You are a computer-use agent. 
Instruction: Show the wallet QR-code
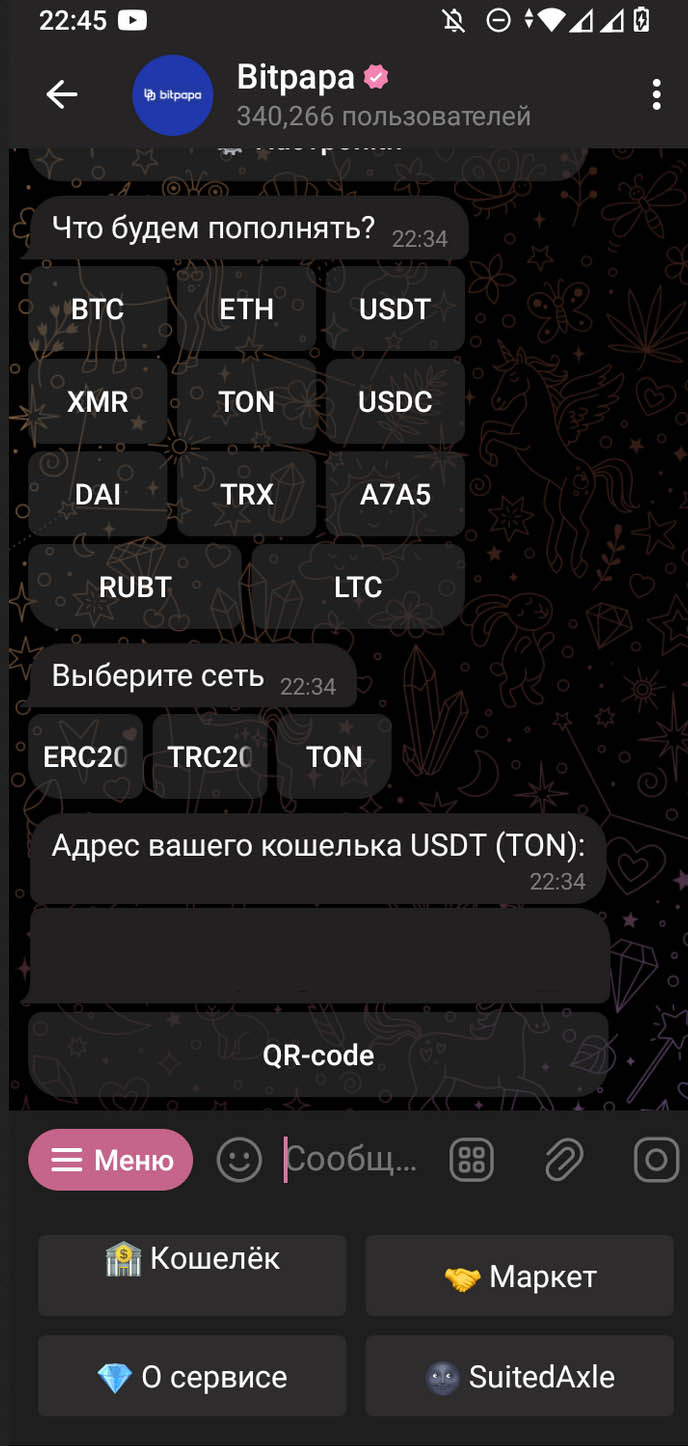(x=319, y=1055)
